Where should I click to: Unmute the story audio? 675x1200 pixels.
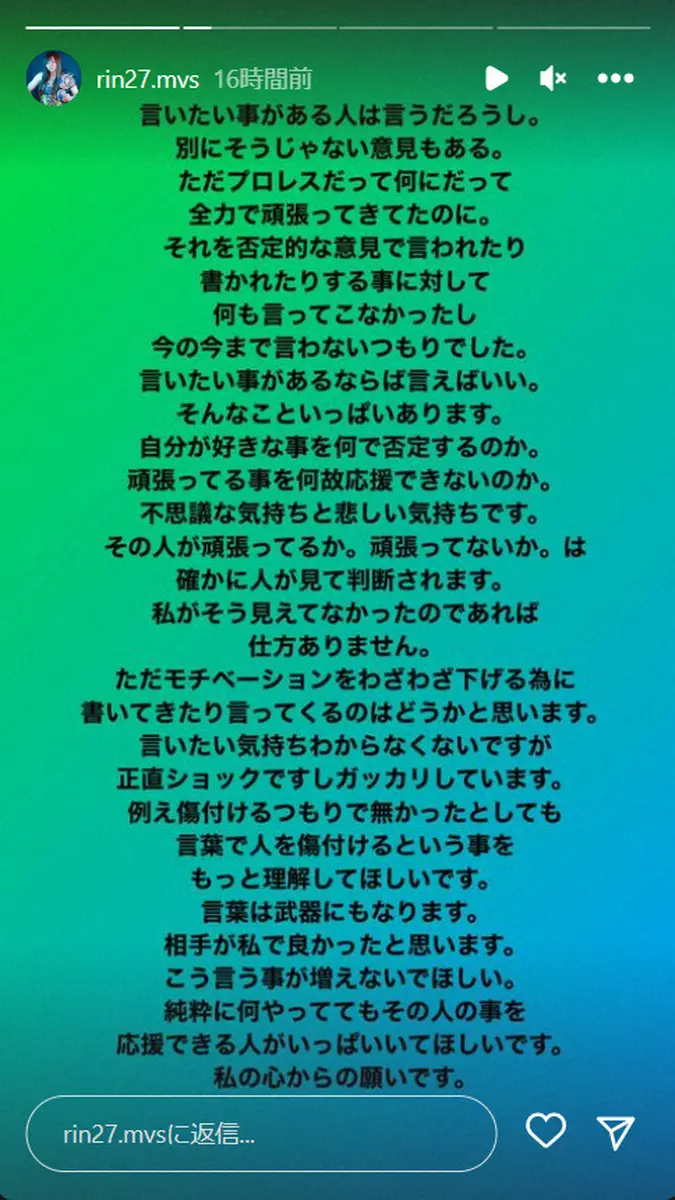[x=553, y=78]
